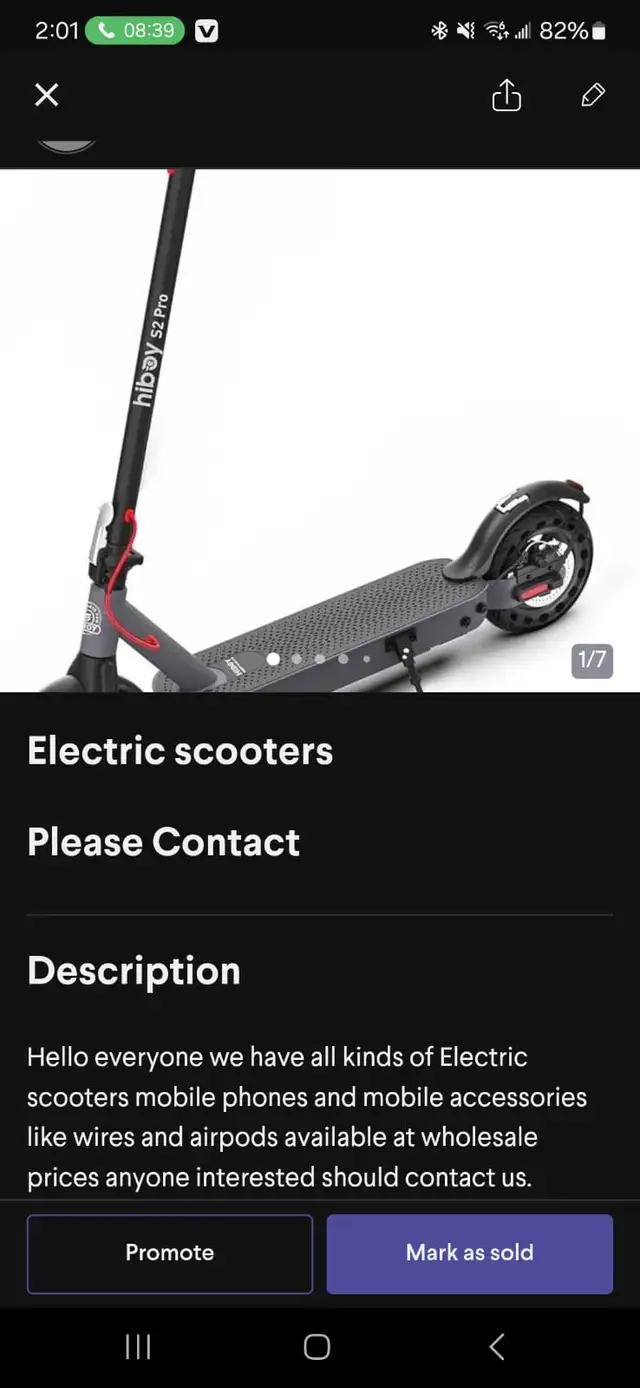640x1388 pixels.
Task: Tap the Promote button
Action: click(170, 1253)
